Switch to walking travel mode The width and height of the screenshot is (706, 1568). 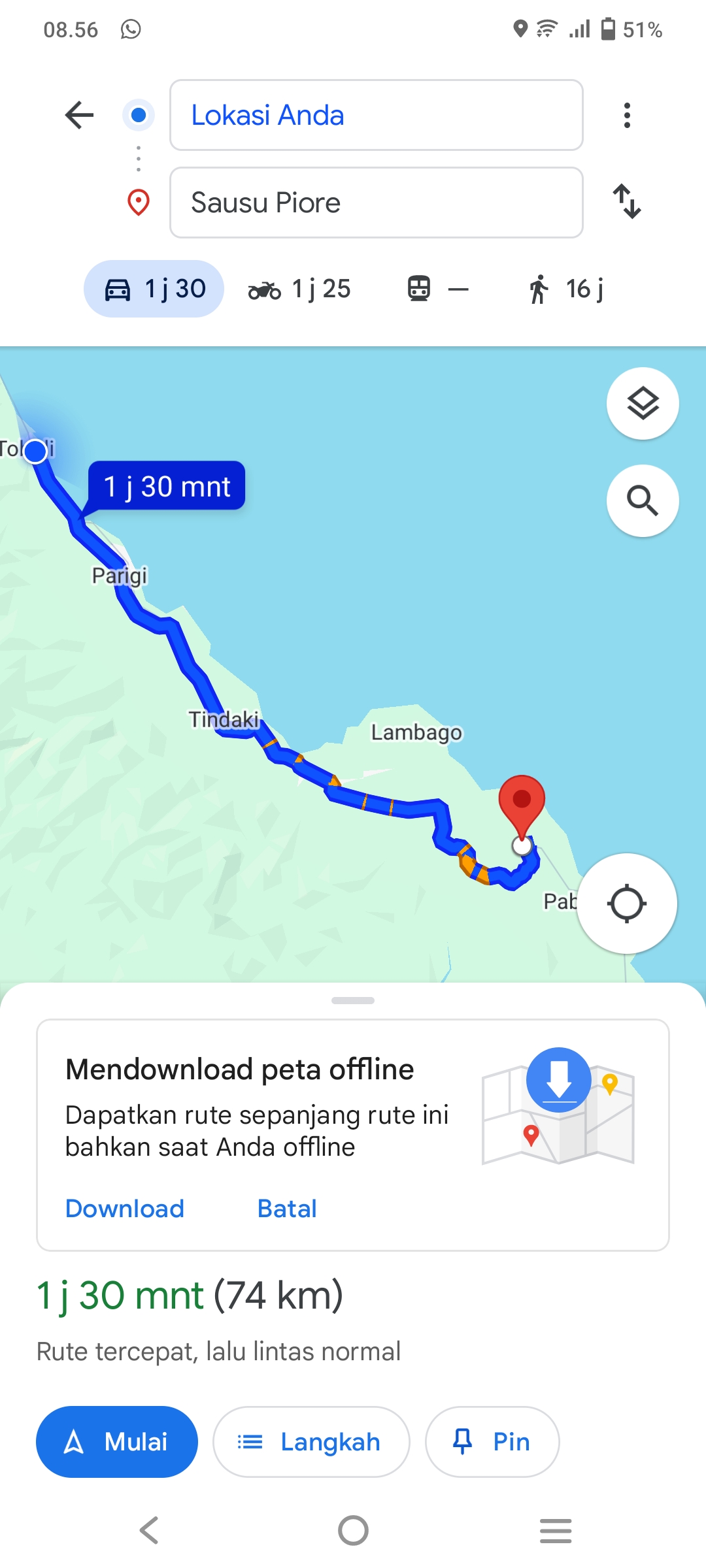click(x=566, y=289)
